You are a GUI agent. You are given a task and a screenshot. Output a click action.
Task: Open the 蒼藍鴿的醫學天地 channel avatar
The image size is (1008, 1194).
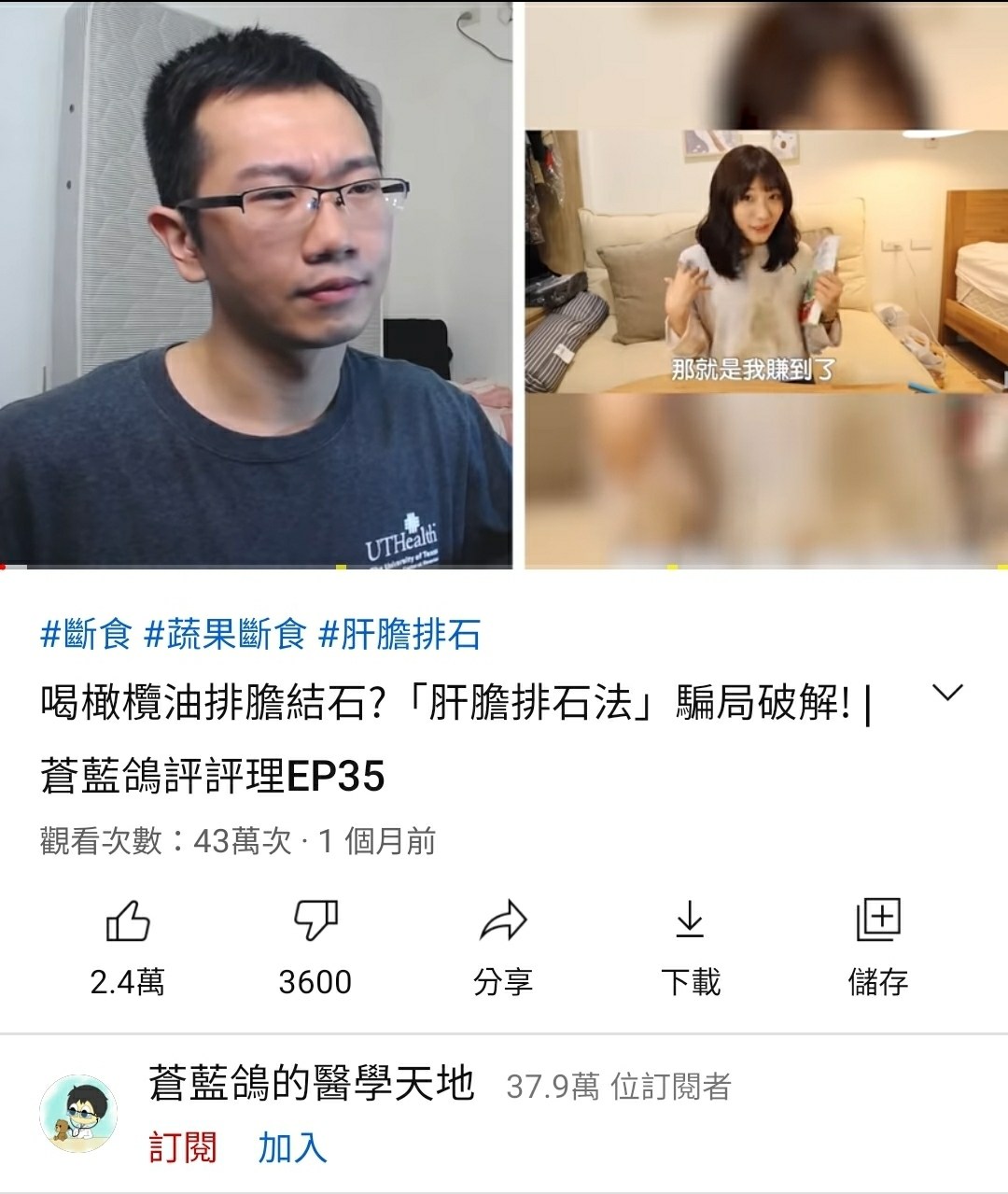click(78, 1114)
